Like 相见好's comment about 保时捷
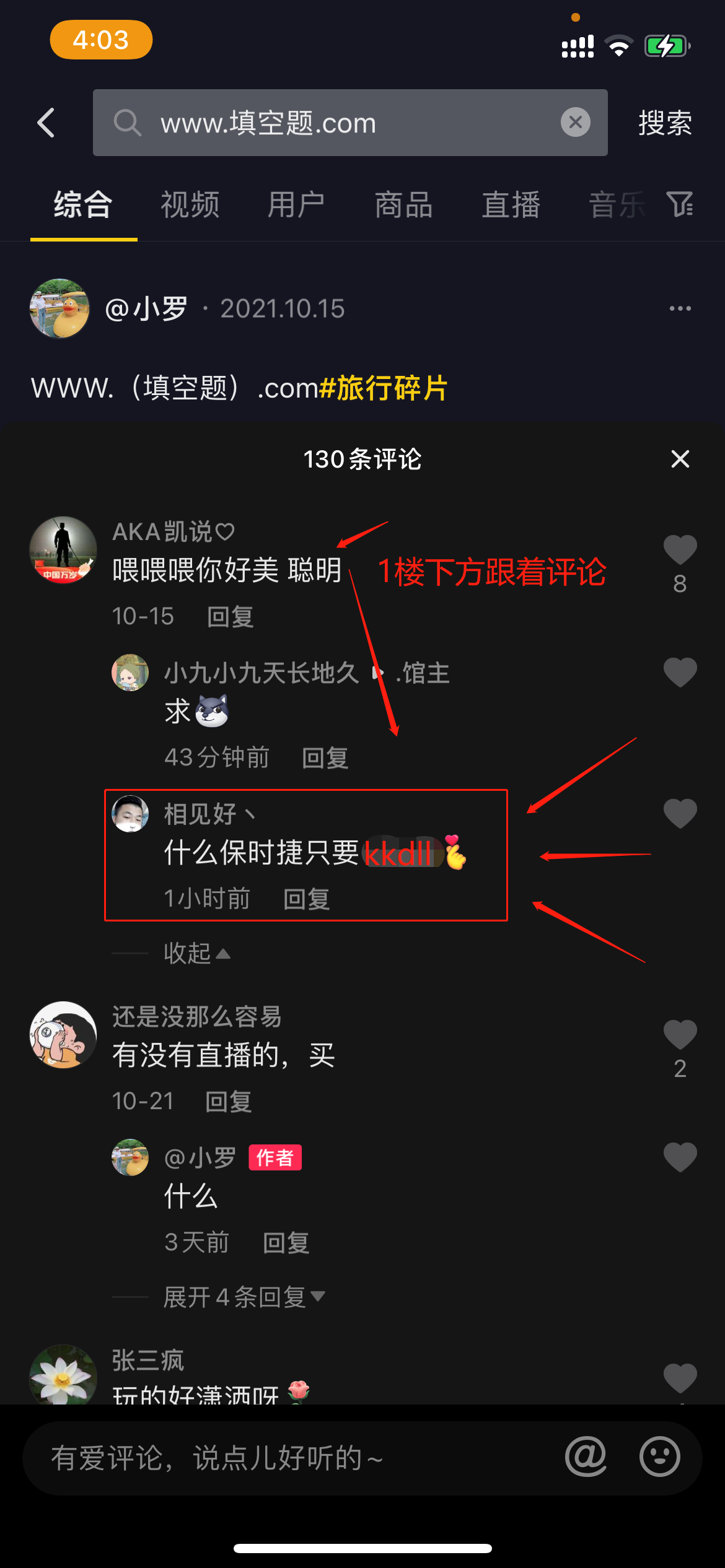This screenshot has width=725, height=1568. click(x=680, y=814)
